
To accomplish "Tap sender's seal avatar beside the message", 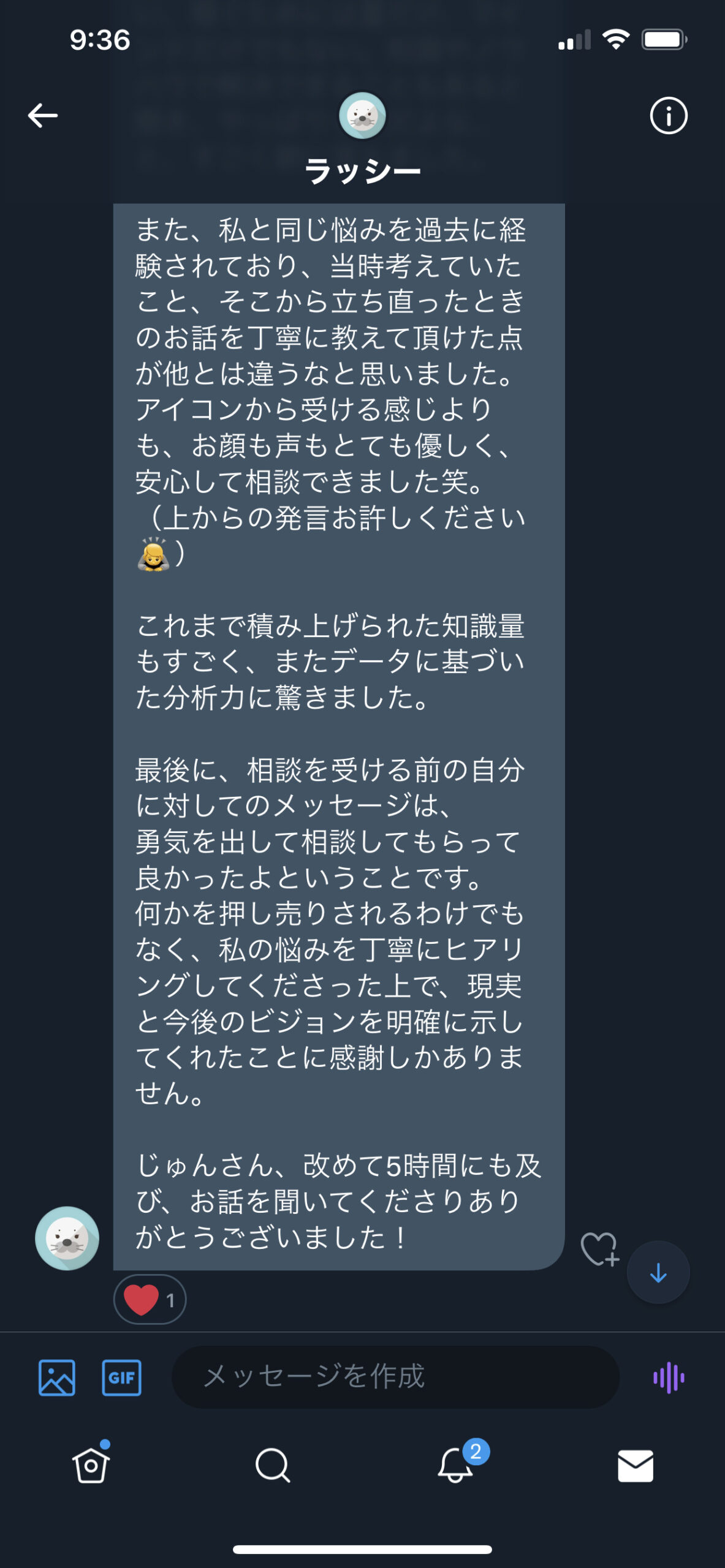I will coord(67,1238).
